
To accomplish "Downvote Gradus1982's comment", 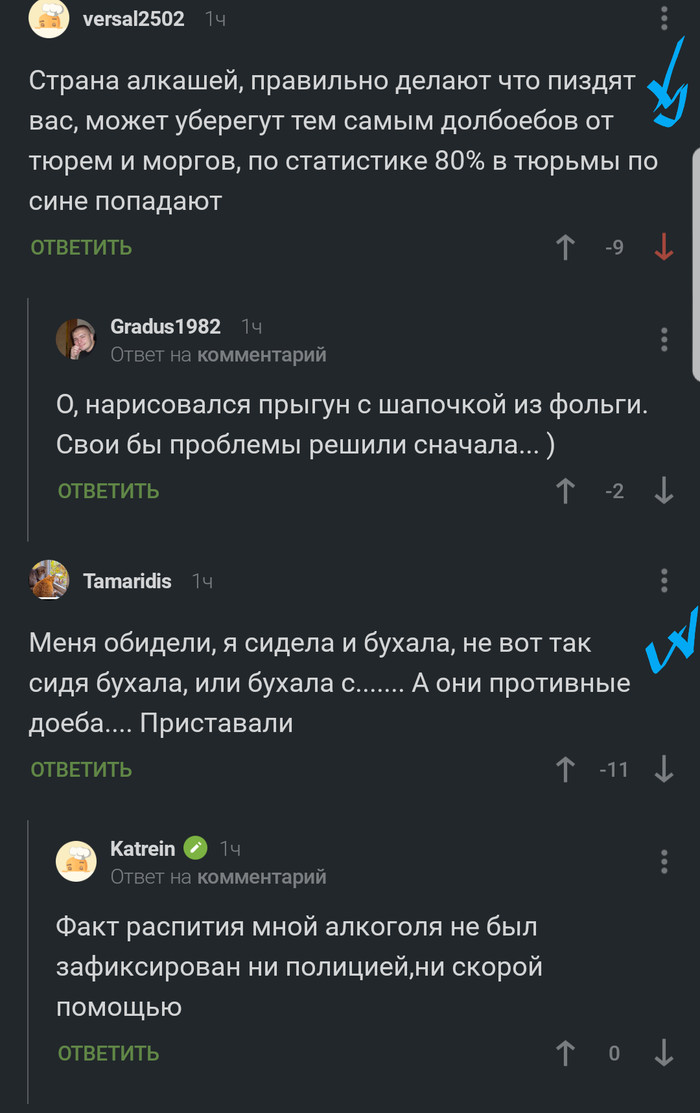I will pyautogui.click(x=663, y=490).
